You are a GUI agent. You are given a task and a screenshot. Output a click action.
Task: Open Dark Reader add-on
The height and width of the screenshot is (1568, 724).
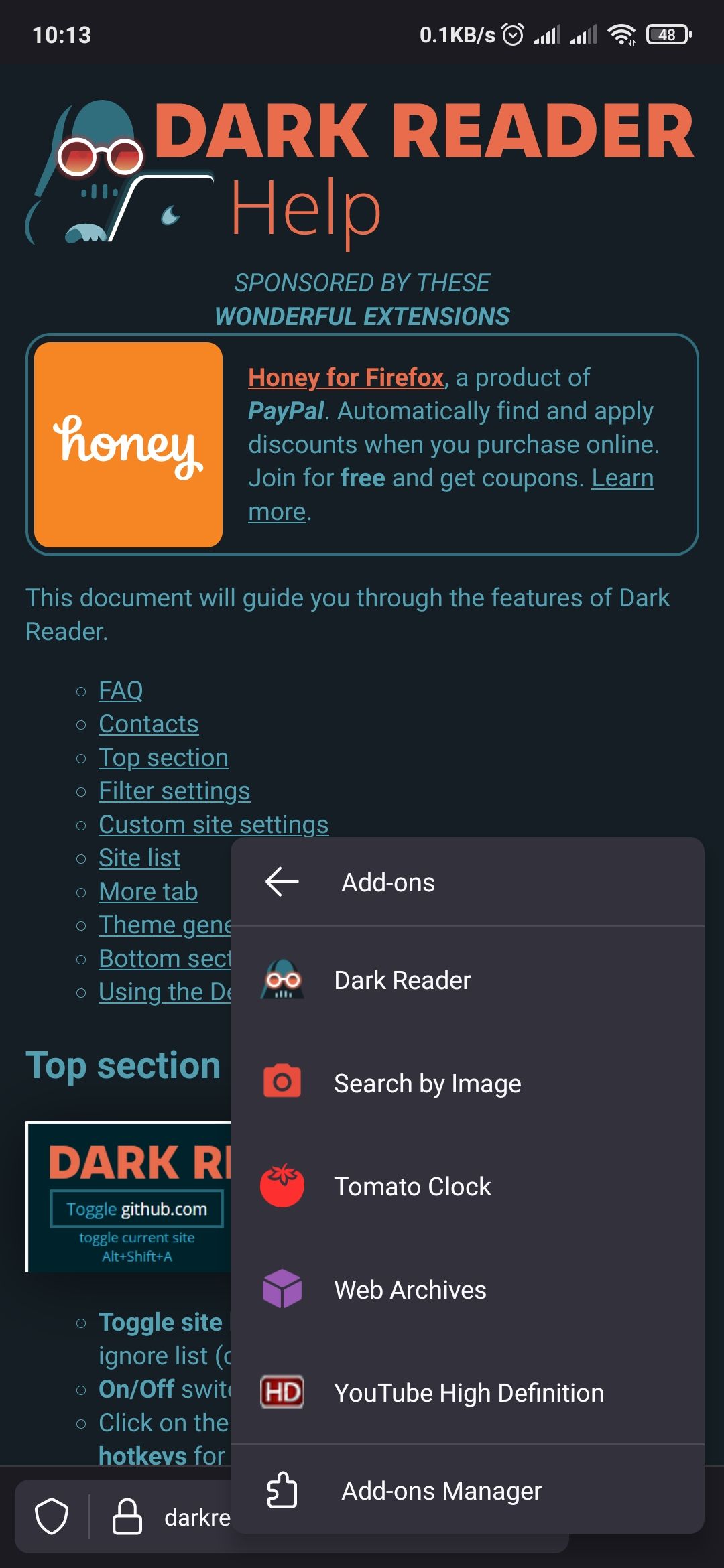(402, 980)
